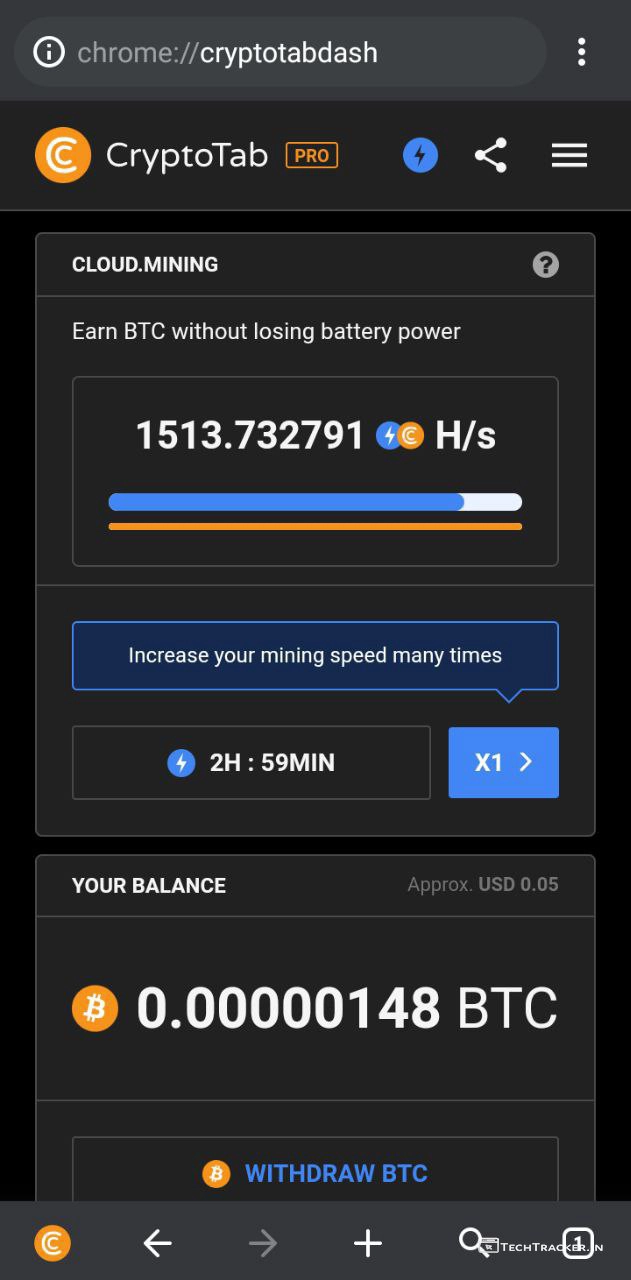The image size is (631, 1280).
Task: View site info icon in address bar
Action: coord(48,52)
